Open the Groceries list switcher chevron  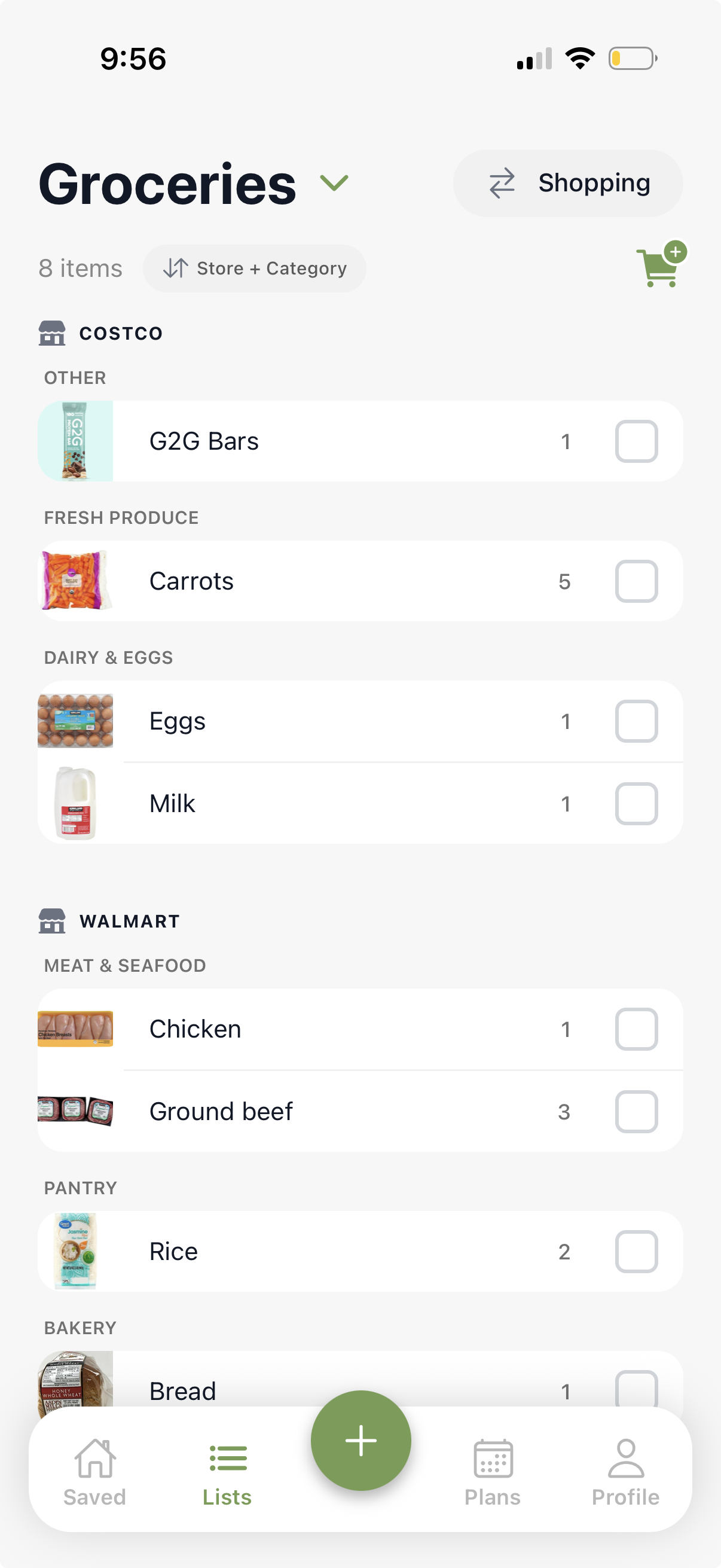coord(334,184)
